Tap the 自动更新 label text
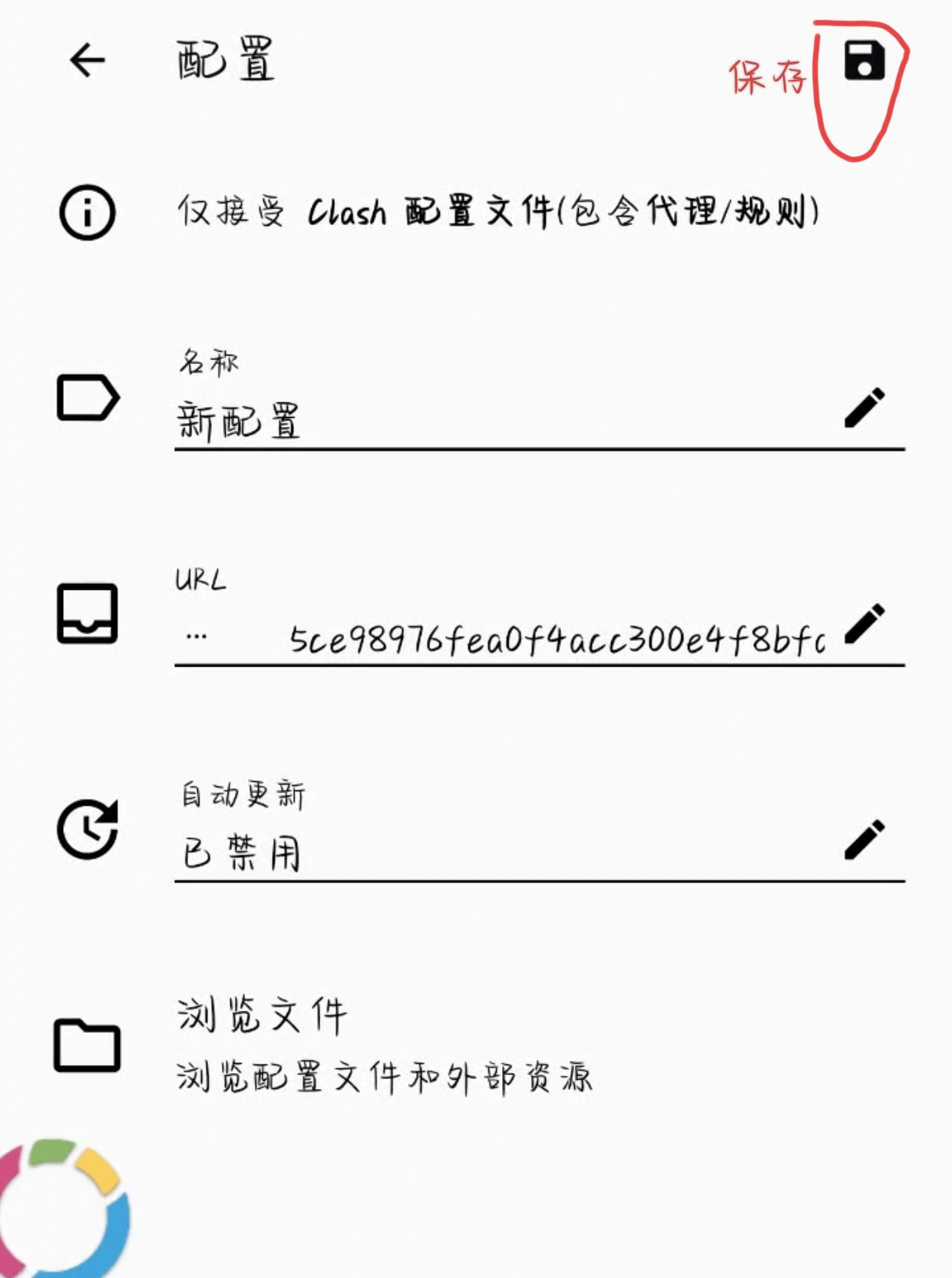 (244, 795)
